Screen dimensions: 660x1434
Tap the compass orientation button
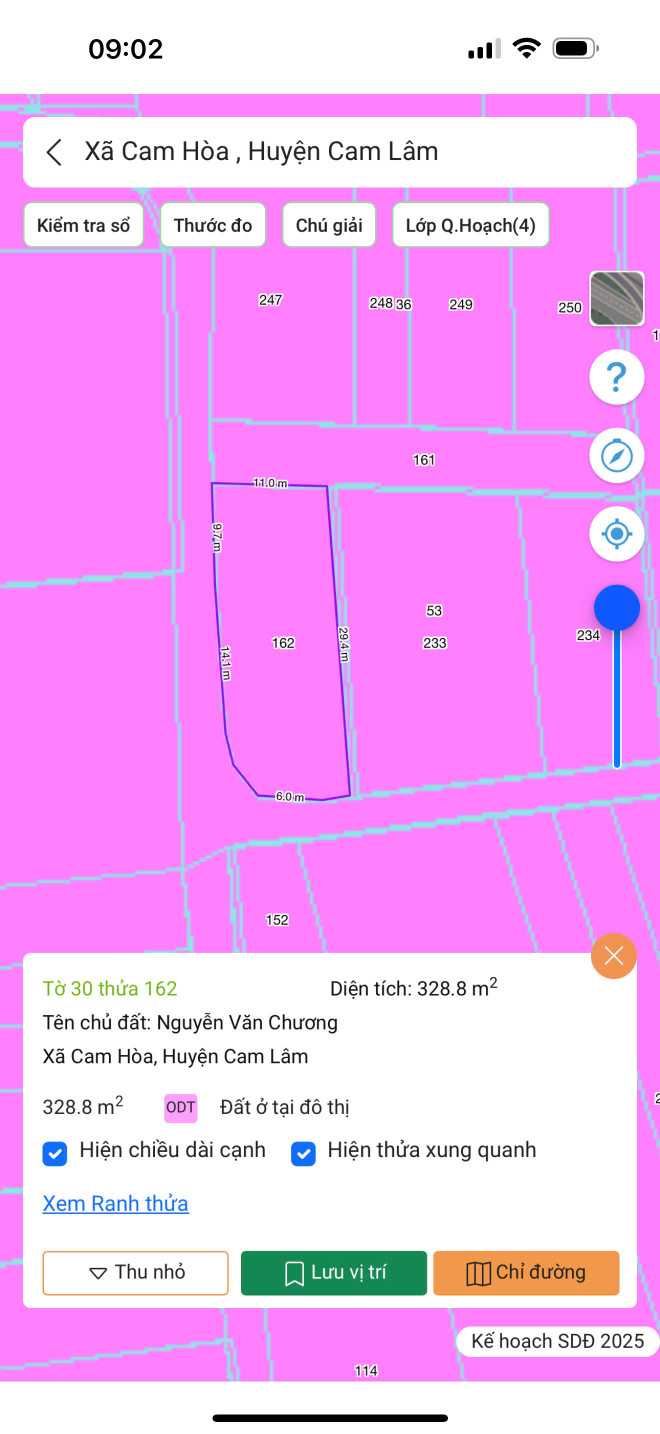(617, 456)
